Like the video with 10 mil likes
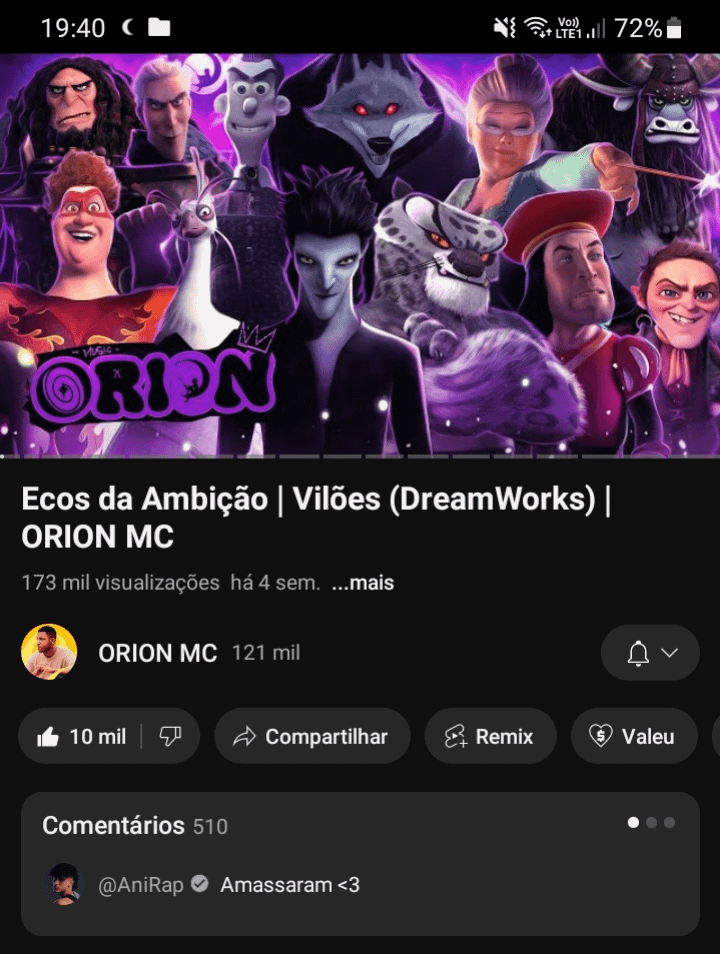Image resolution: width=720 pixels, height=954 pixels. 80,737
